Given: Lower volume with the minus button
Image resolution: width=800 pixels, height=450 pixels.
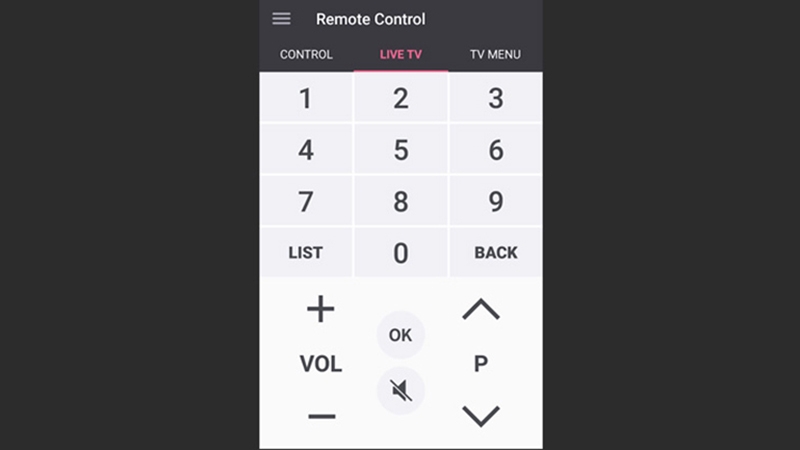Looking at the screenshot, I should point(321,415).
